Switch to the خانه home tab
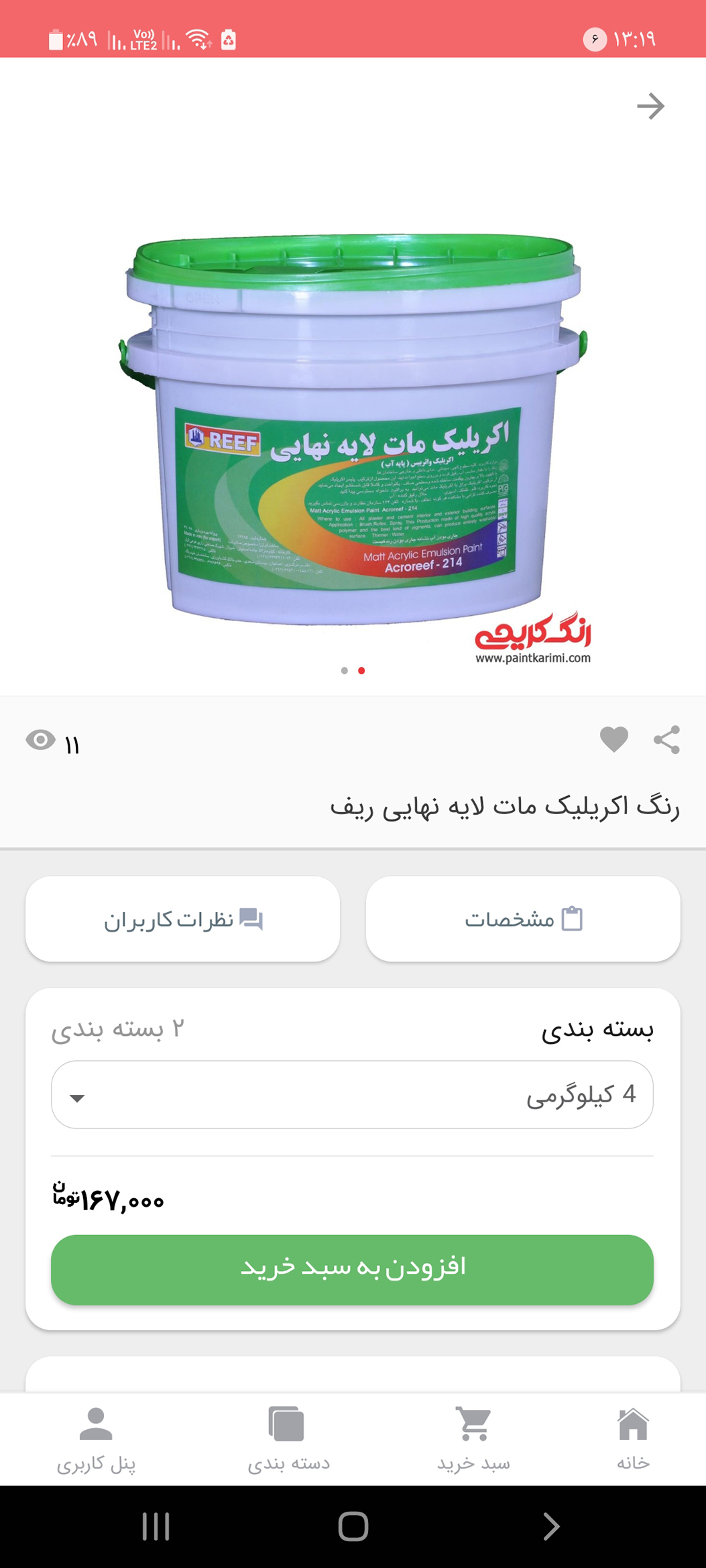This screenshot has width=706, height=1568. (x=633, y=1439)
